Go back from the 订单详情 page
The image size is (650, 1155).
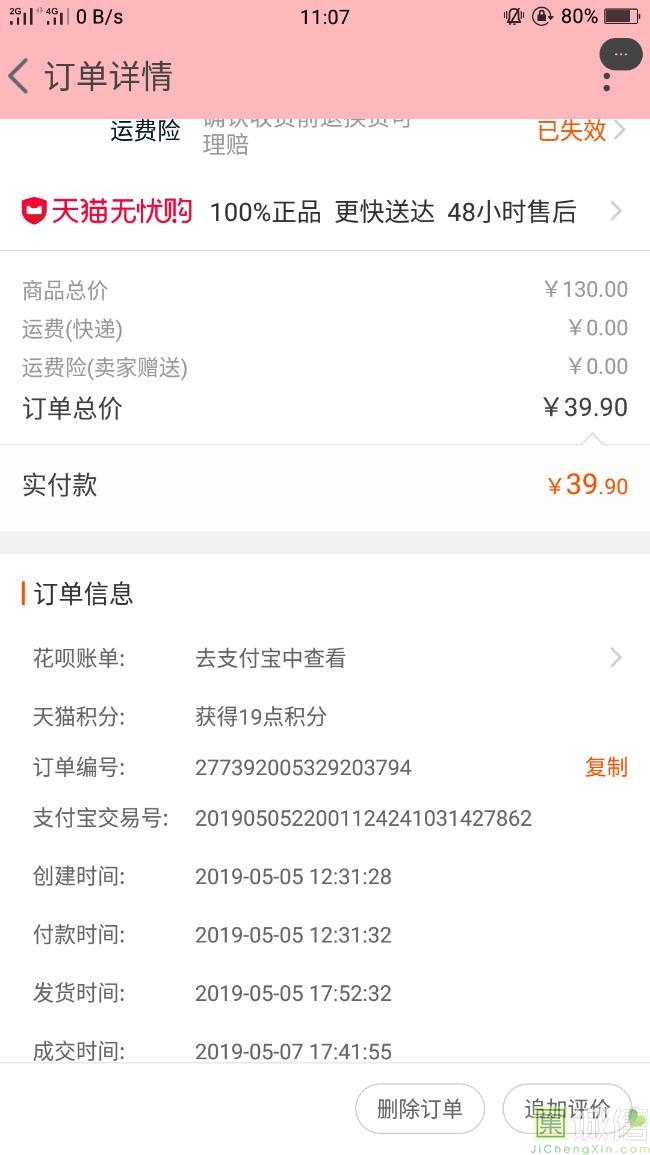coord(19,76)
